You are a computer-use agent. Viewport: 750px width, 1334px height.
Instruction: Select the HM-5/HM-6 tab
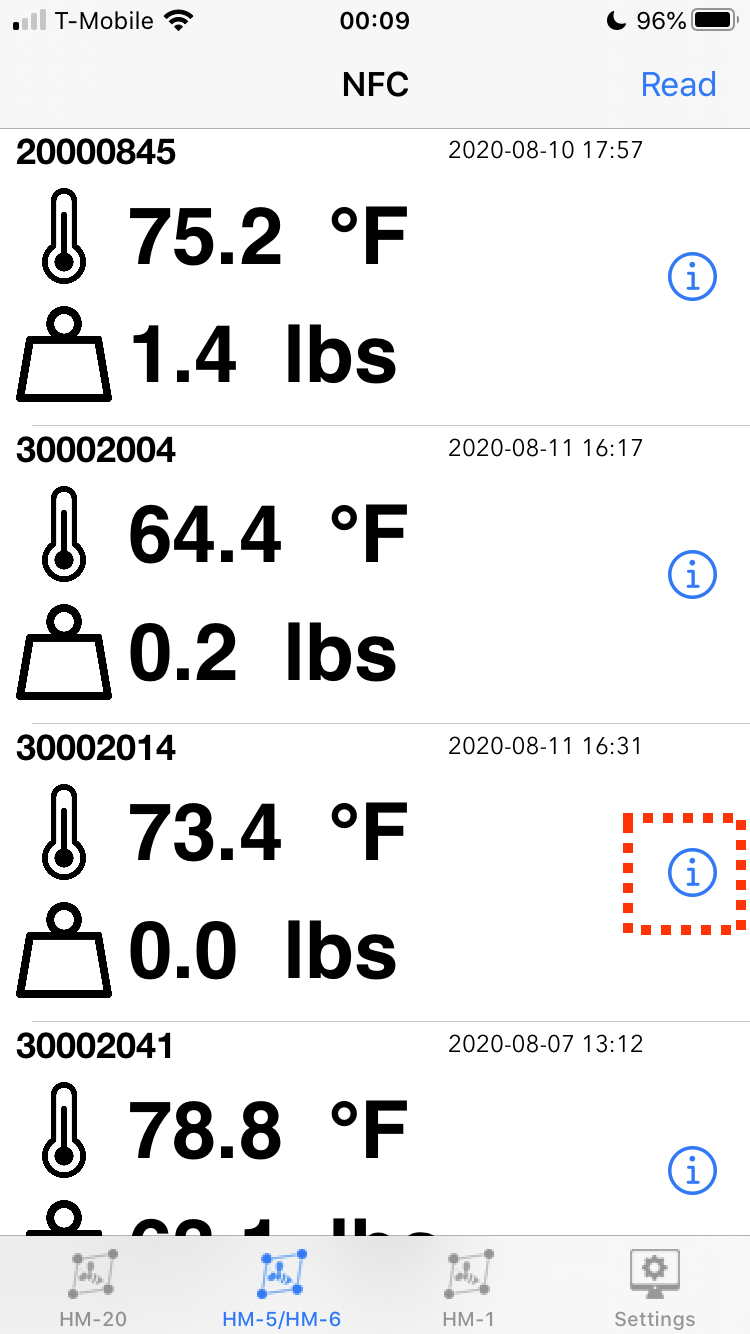(281, 1287)
